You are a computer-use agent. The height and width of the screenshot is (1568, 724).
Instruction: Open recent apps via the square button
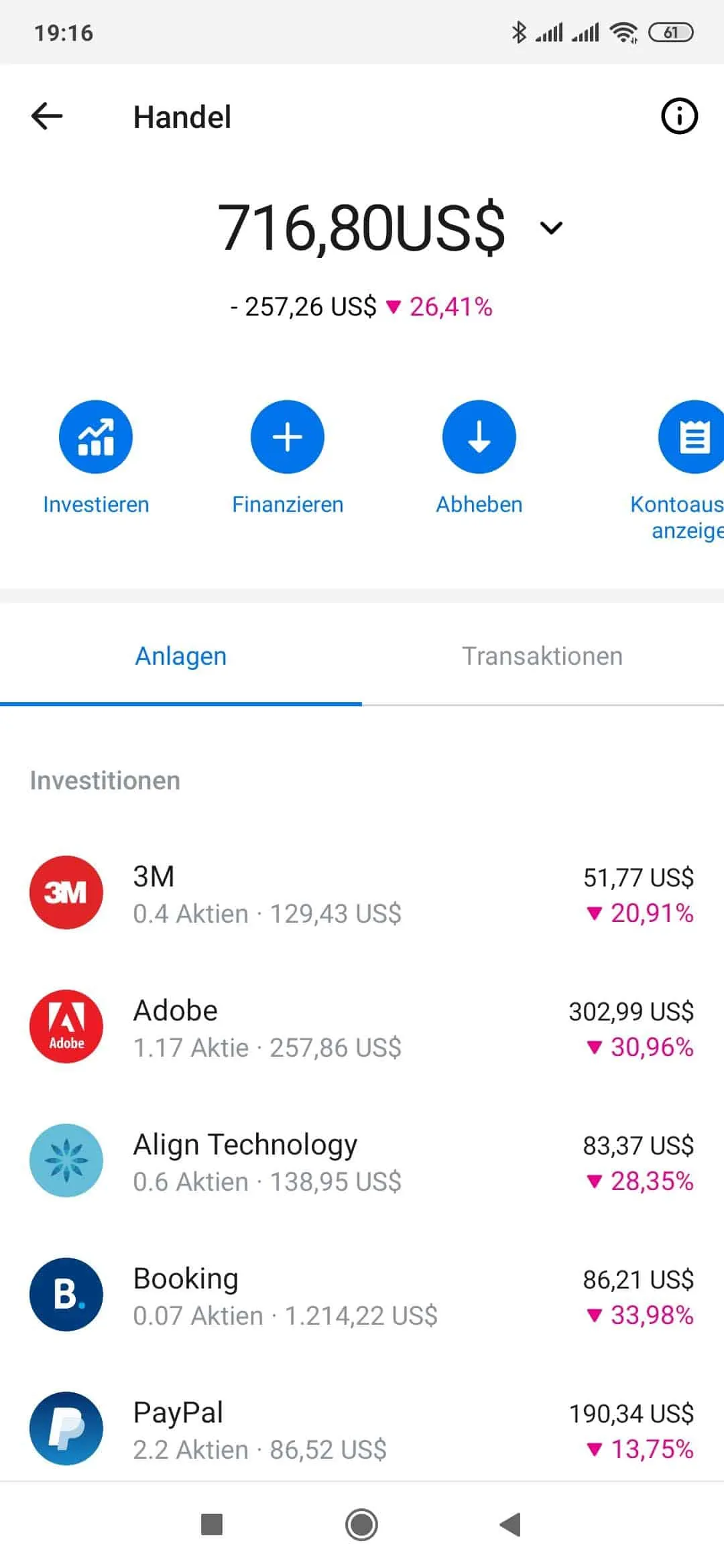click(212, 1525)
